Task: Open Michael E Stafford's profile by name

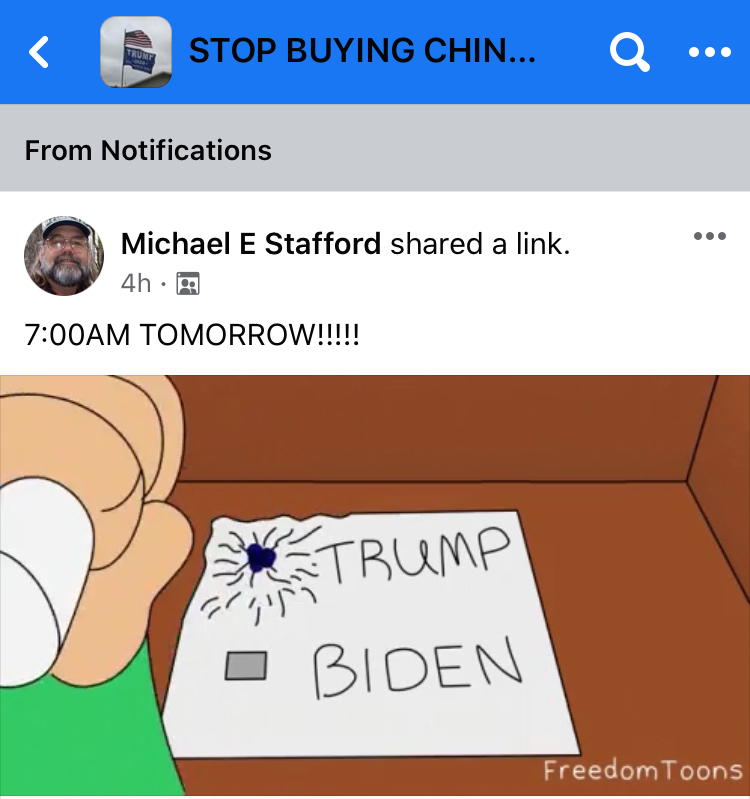Action: (x=251, y=243)
